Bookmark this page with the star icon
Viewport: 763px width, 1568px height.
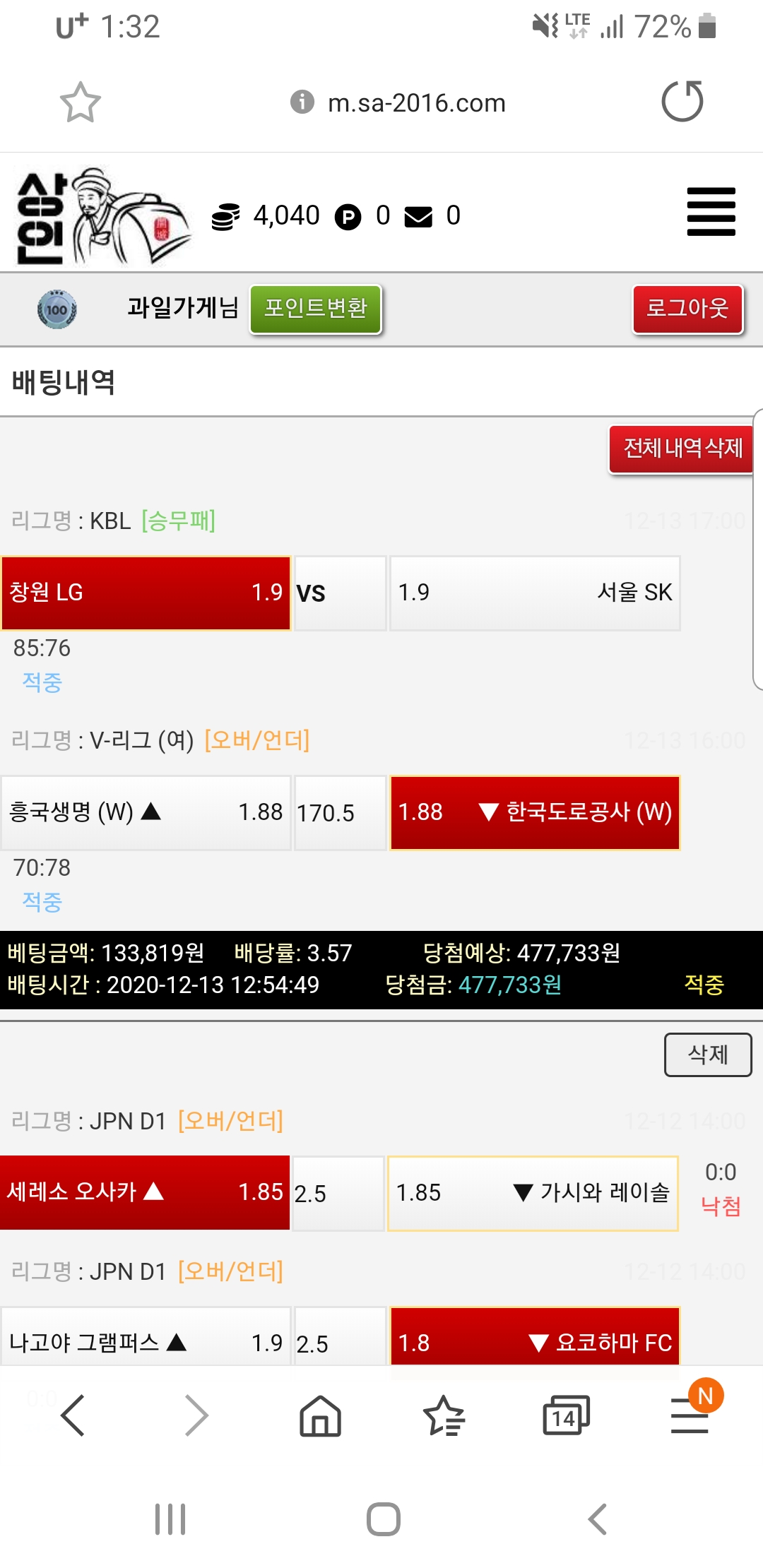(x=80, y=103)
